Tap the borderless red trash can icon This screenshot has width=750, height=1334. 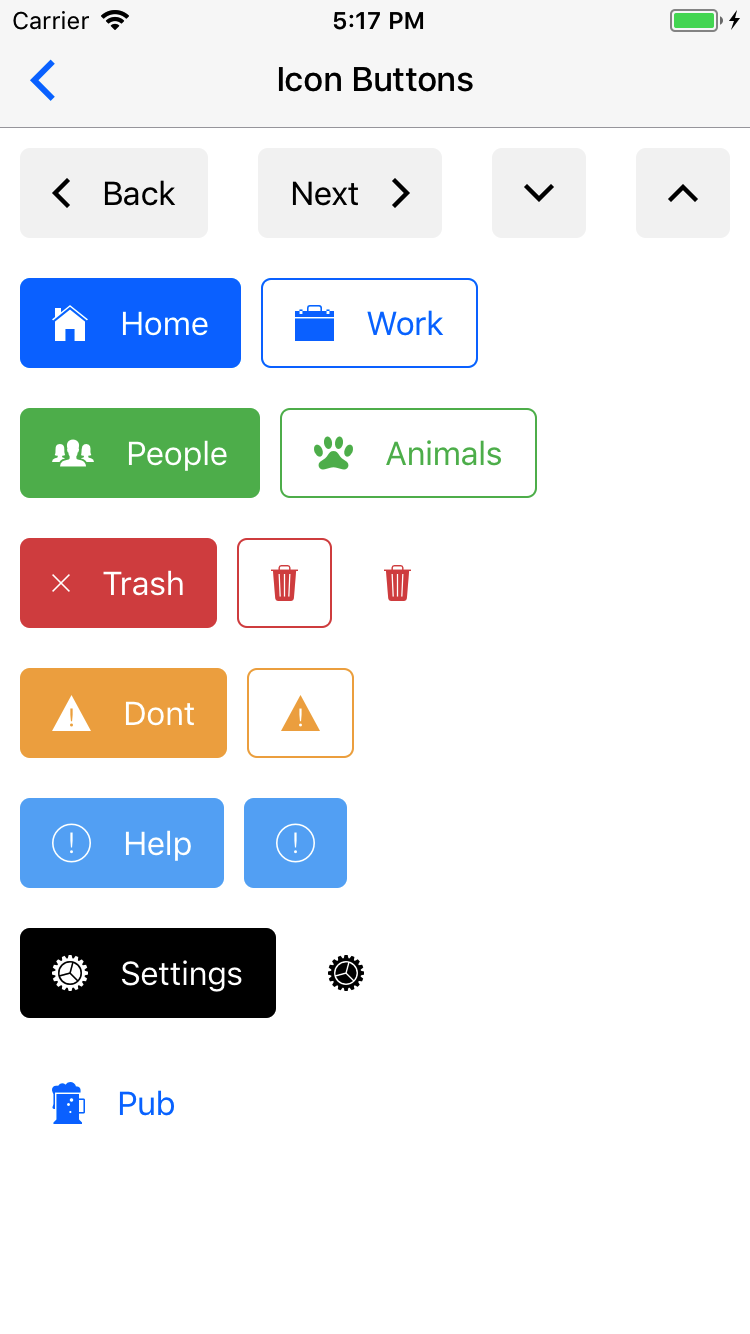tap(398, 583)
